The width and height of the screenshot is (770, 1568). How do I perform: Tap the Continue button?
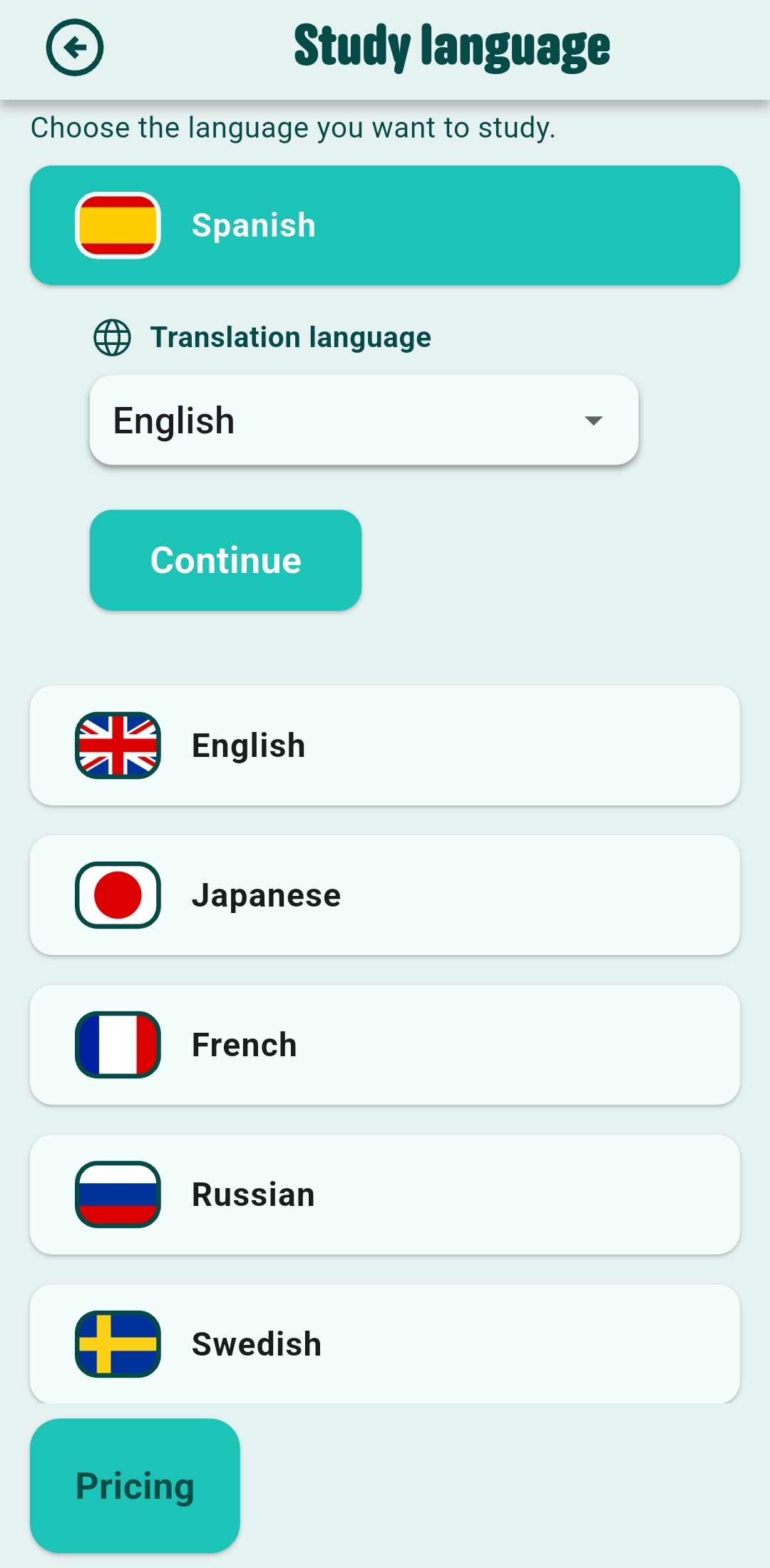[225, 560]
